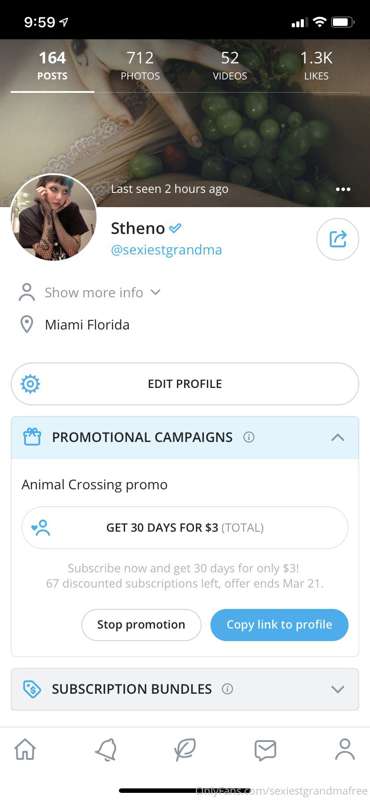370x800 pixels.
Task: Expand the Subscription Bundles section
Action: tap(185, 689)
